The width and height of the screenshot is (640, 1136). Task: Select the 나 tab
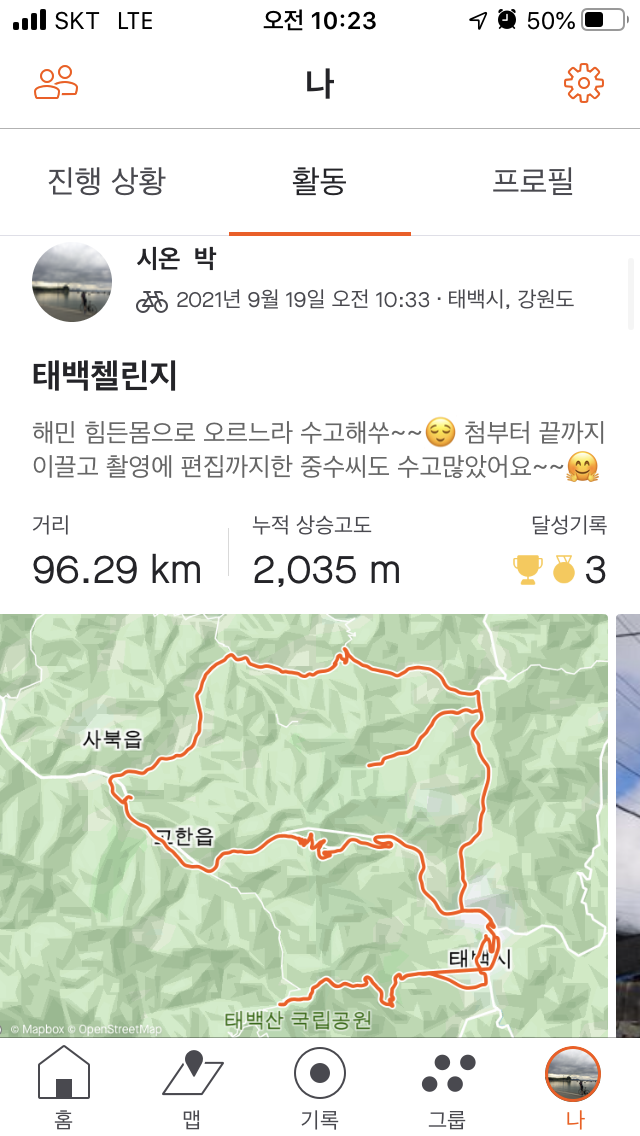573,1088
